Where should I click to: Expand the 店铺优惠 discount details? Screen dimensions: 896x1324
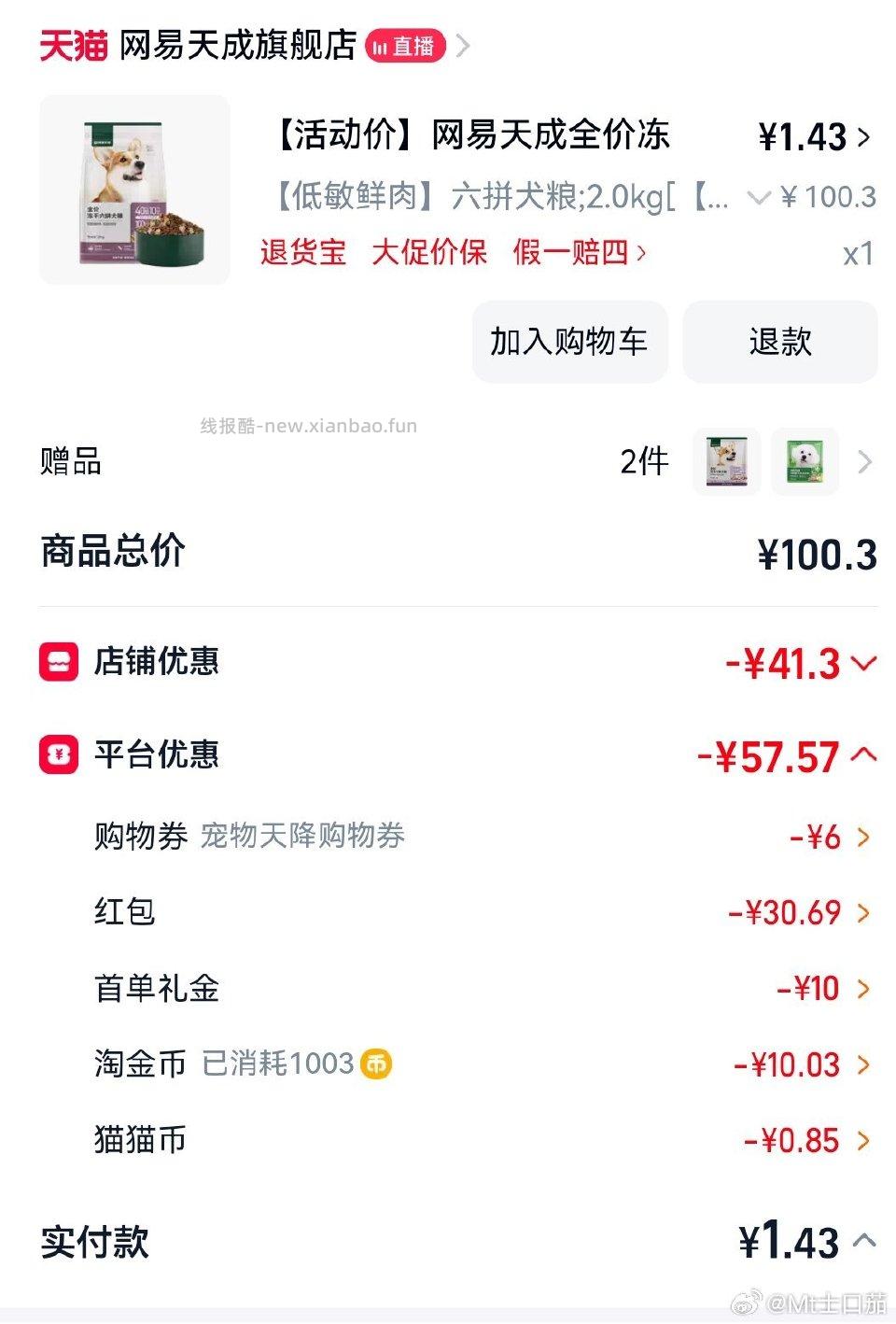[864, 665]
